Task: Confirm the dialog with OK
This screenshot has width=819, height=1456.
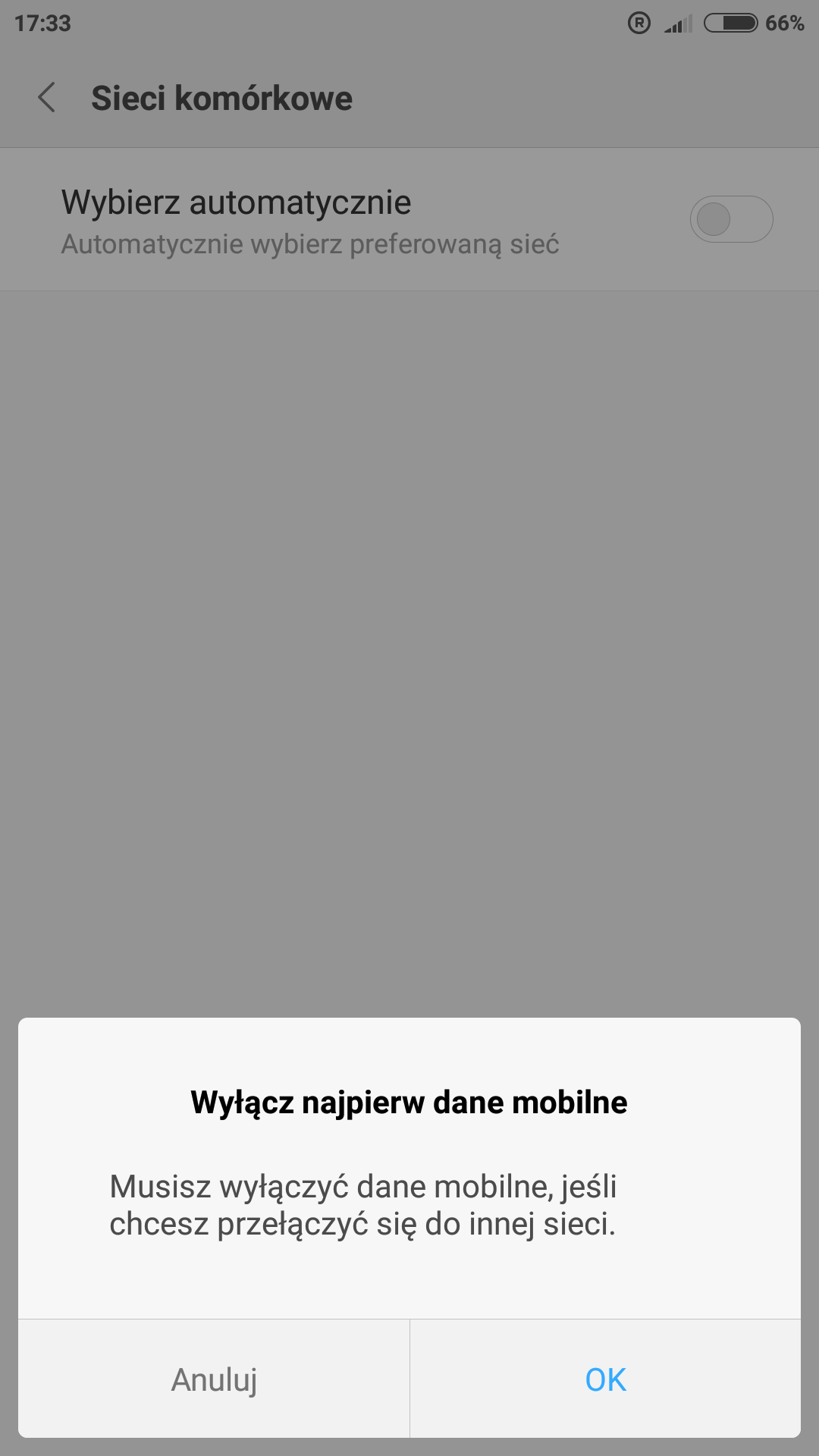Action: click(x=605, y=1379)
